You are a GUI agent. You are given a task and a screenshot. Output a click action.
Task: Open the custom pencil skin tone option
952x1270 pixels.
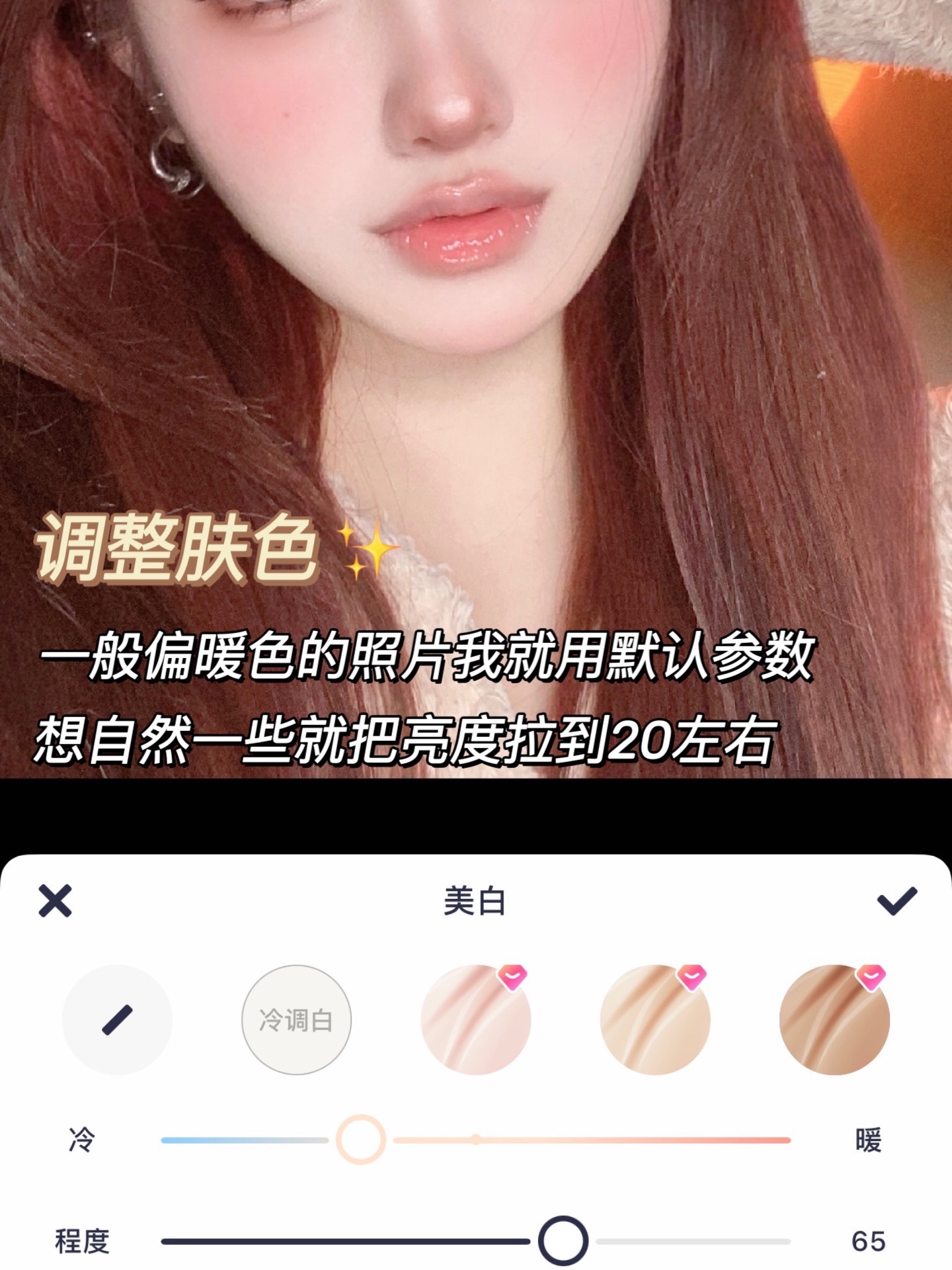[117, 1019]
